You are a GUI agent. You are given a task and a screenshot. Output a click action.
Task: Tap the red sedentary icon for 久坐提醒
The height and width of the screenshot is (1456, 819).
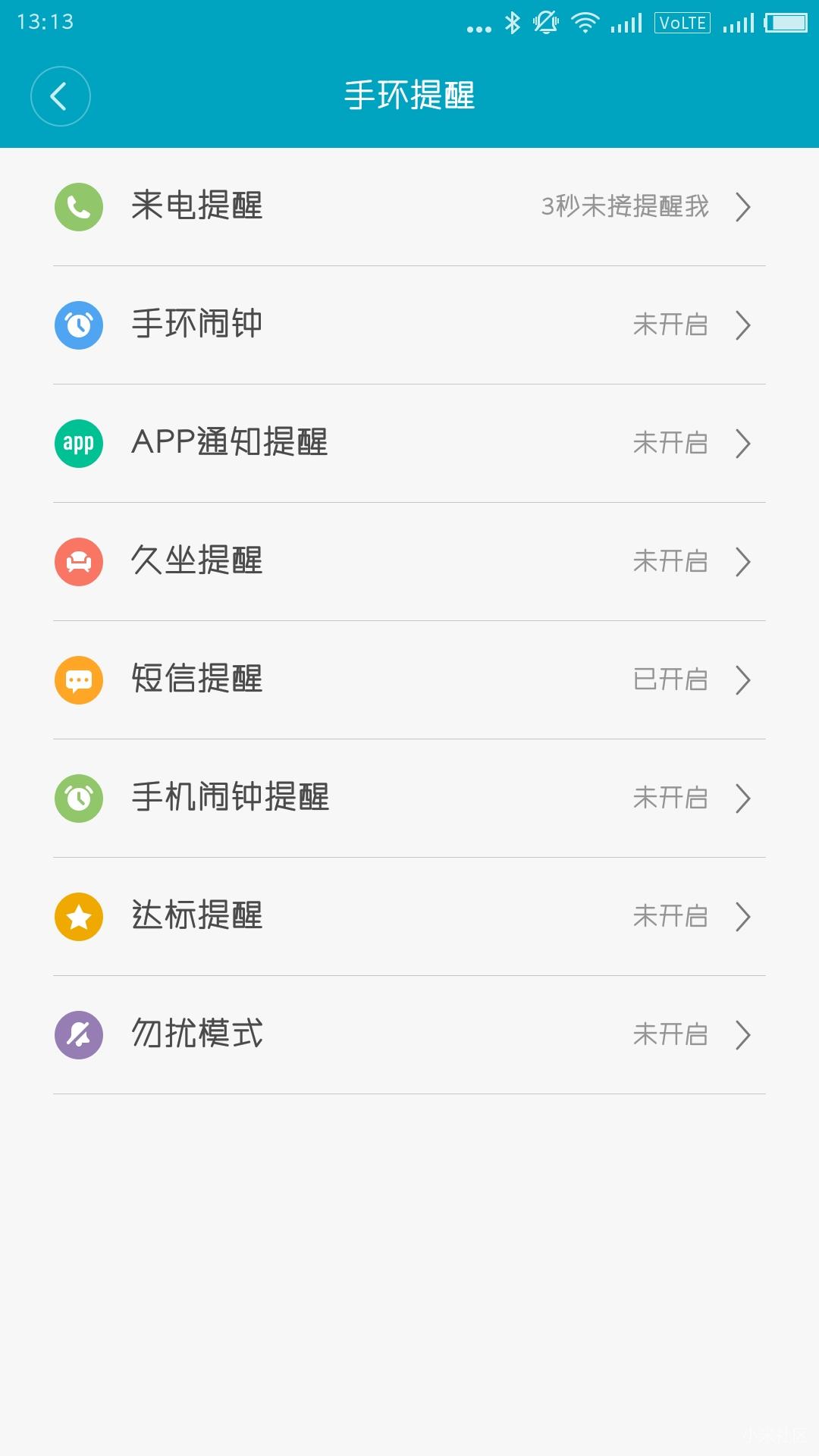78,561
